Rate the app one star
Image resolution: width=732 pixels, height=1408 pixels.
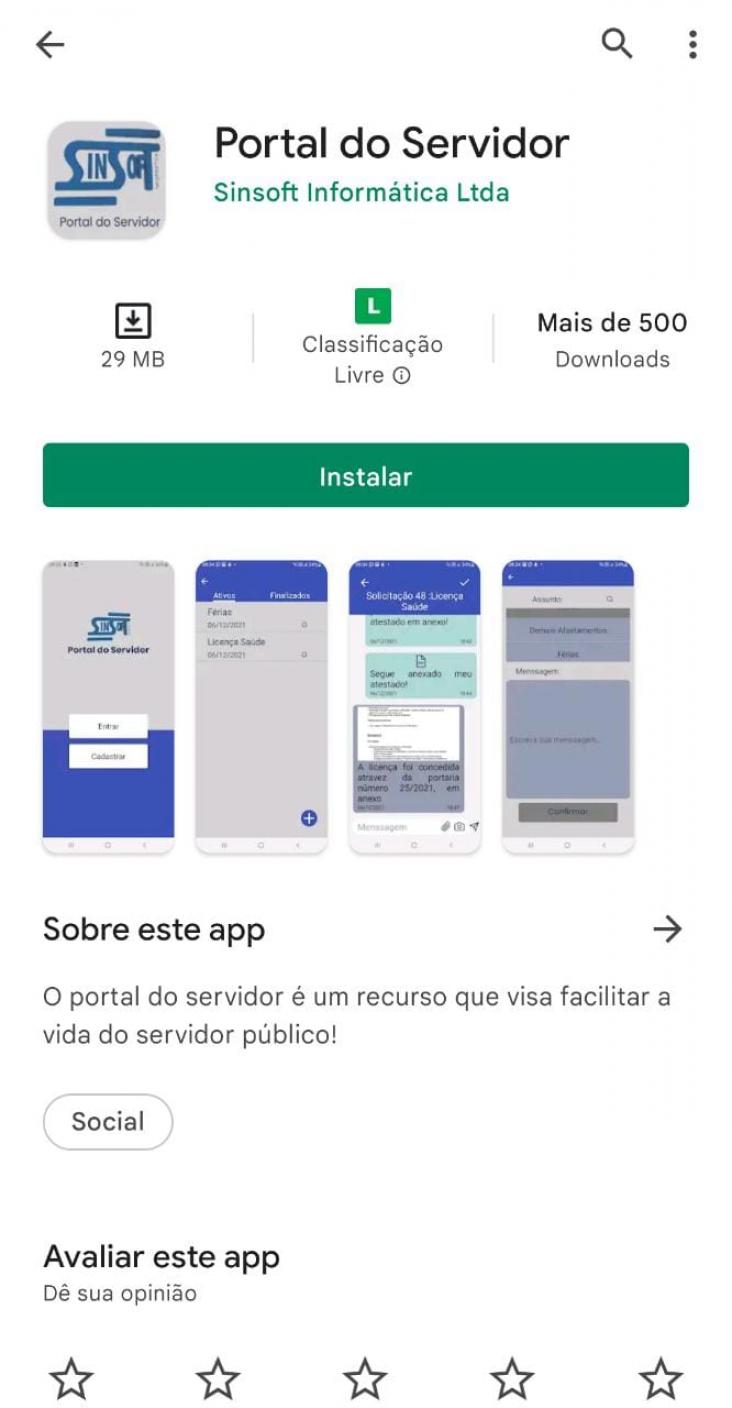click(x=71, y=1380)
